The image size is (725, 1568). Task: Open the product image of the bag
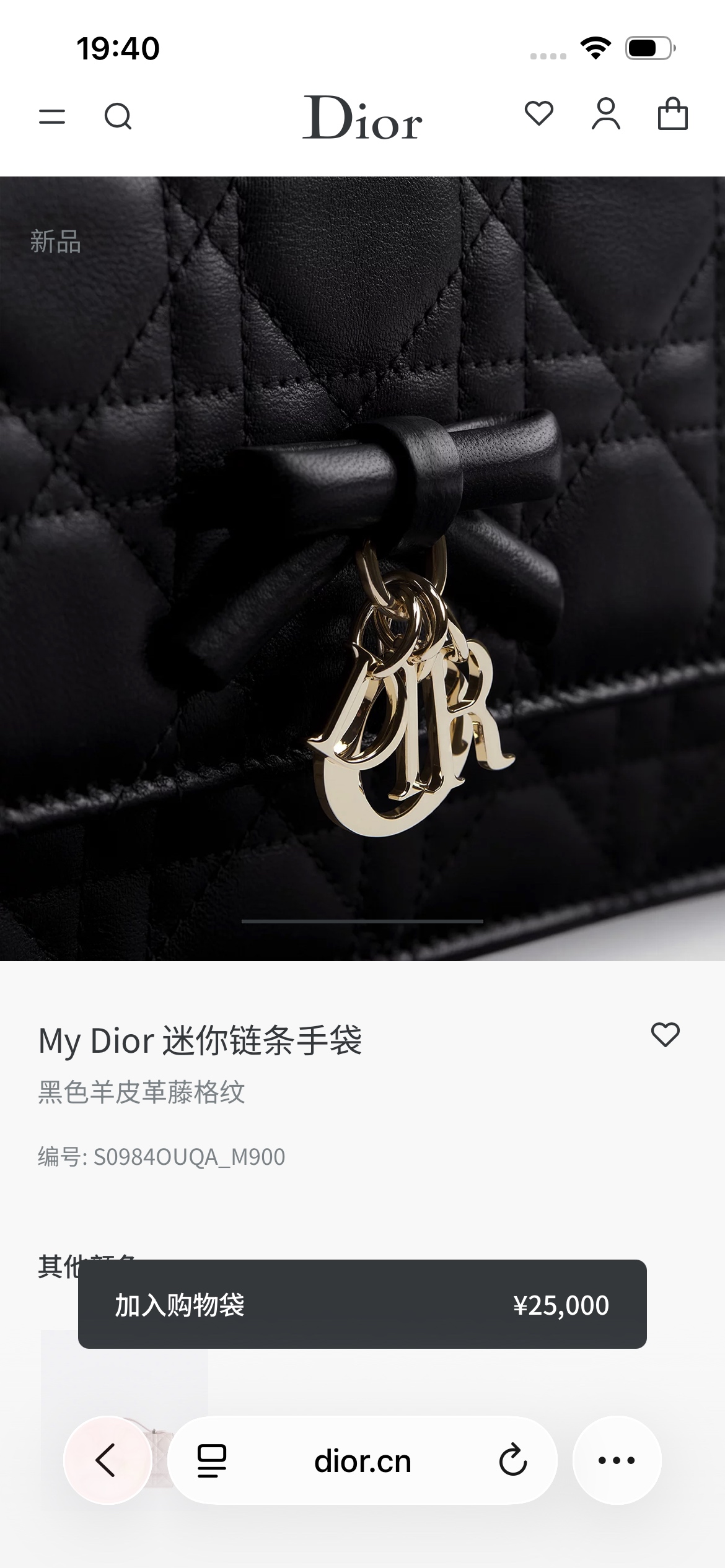click(x=362, y=568)
